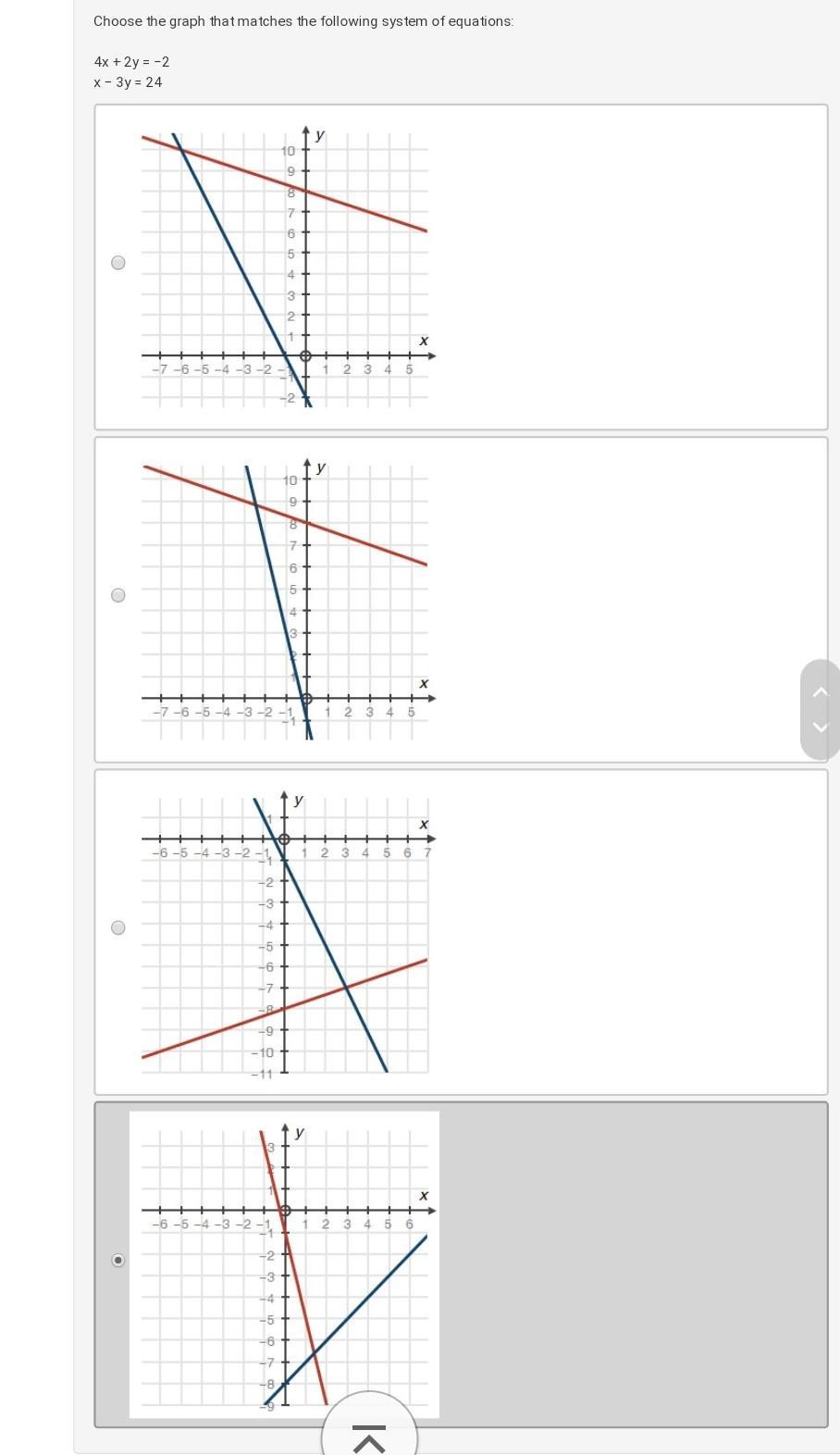The image size is (840, 1455).
Task: Go to next question with down chevron
Action: (820, 727)
